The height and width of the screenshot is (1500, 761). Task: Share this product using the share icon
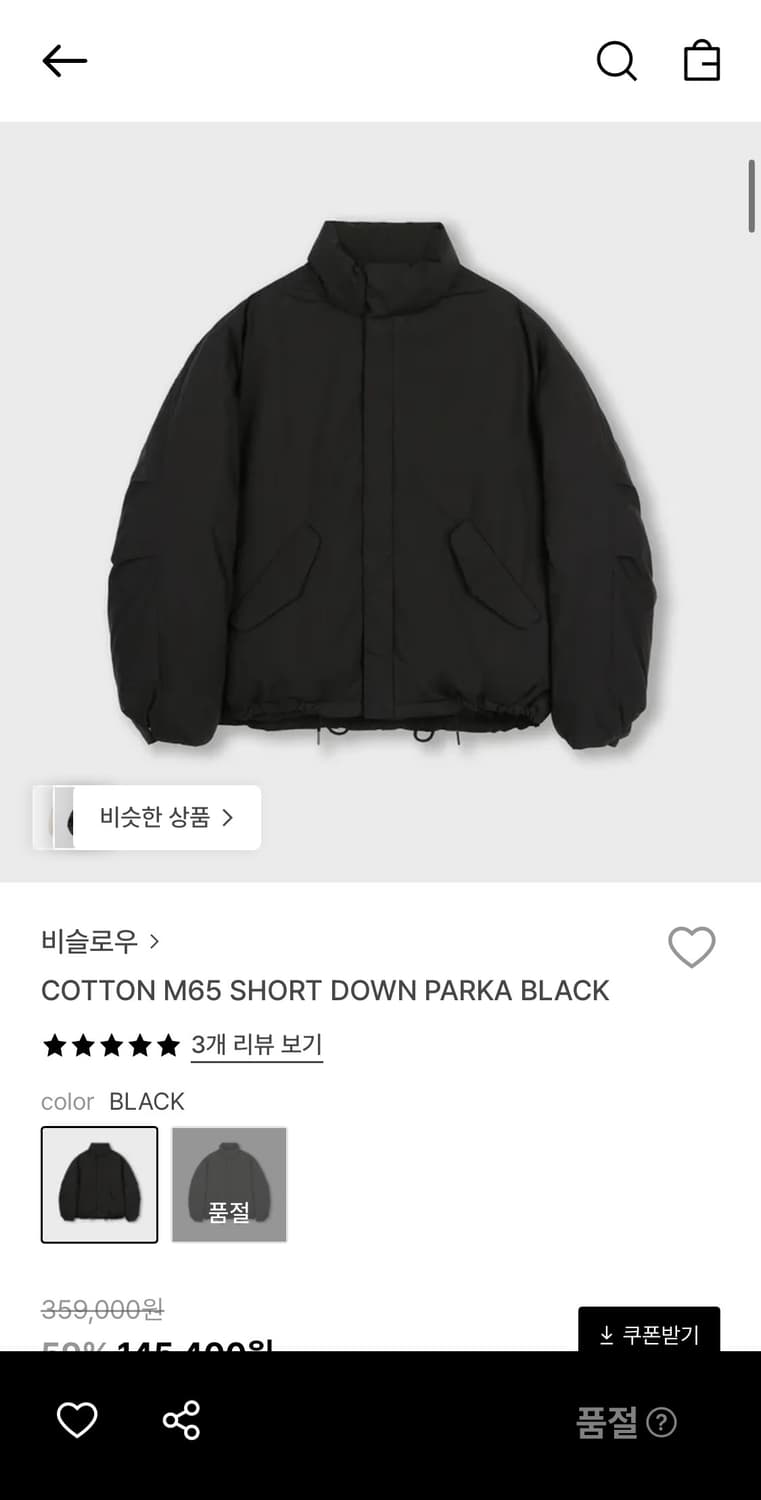[x=178, y=1419]
